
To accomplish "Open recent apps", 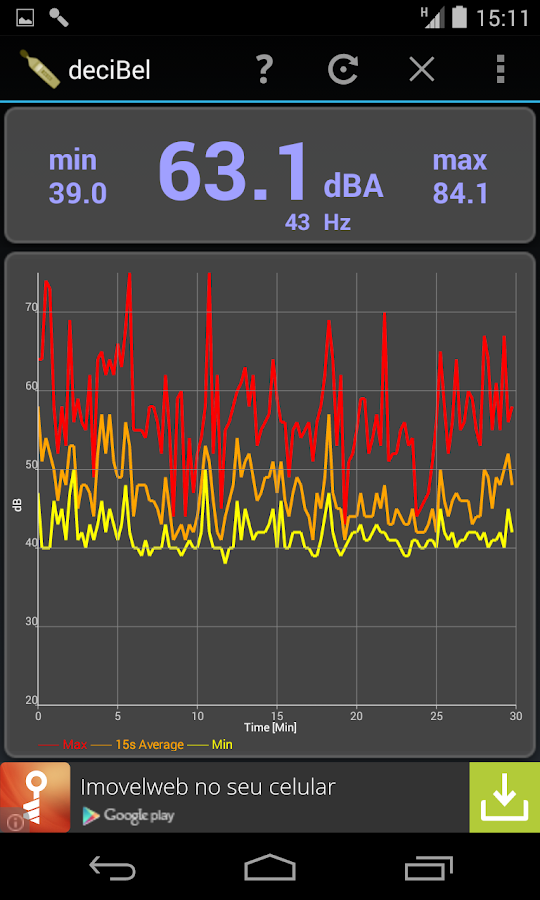I will (428, 867).
